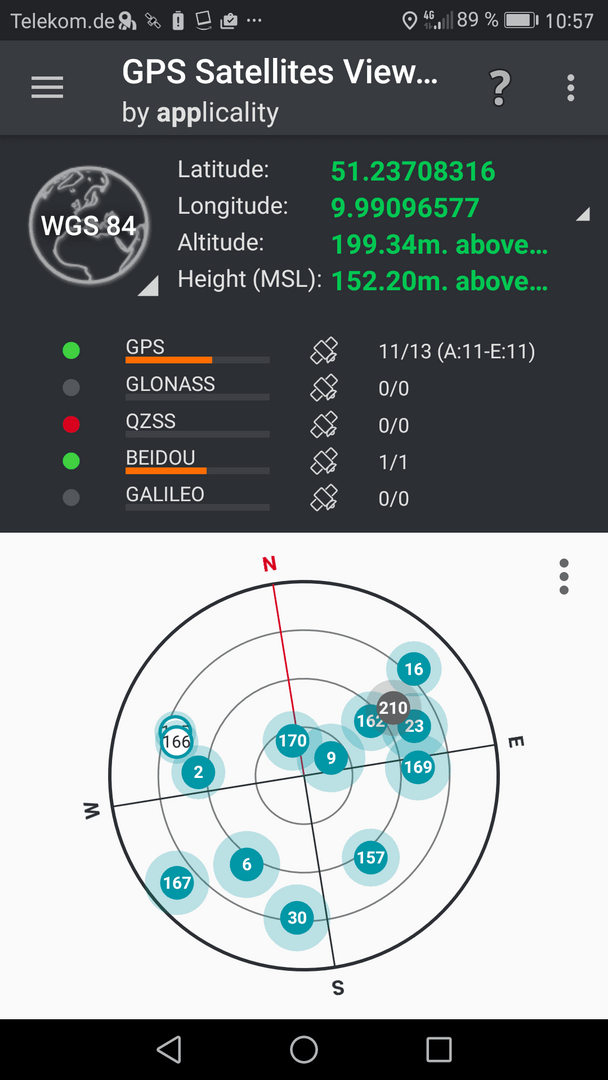608x1080 pixels.
Task: Expand the coordinates format dropdown arrow
Action: (582, 214)
